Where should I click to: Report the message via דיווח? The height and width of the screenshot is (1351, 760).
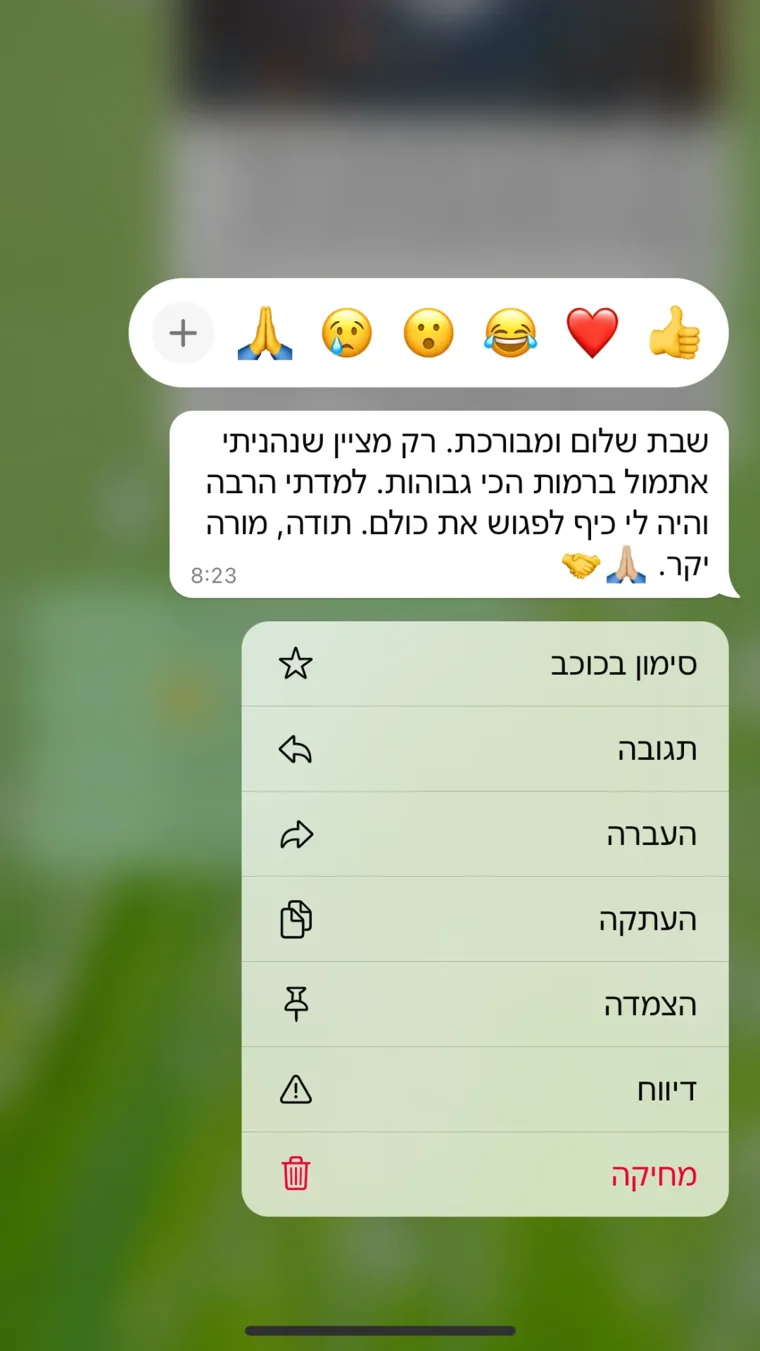485,1089
